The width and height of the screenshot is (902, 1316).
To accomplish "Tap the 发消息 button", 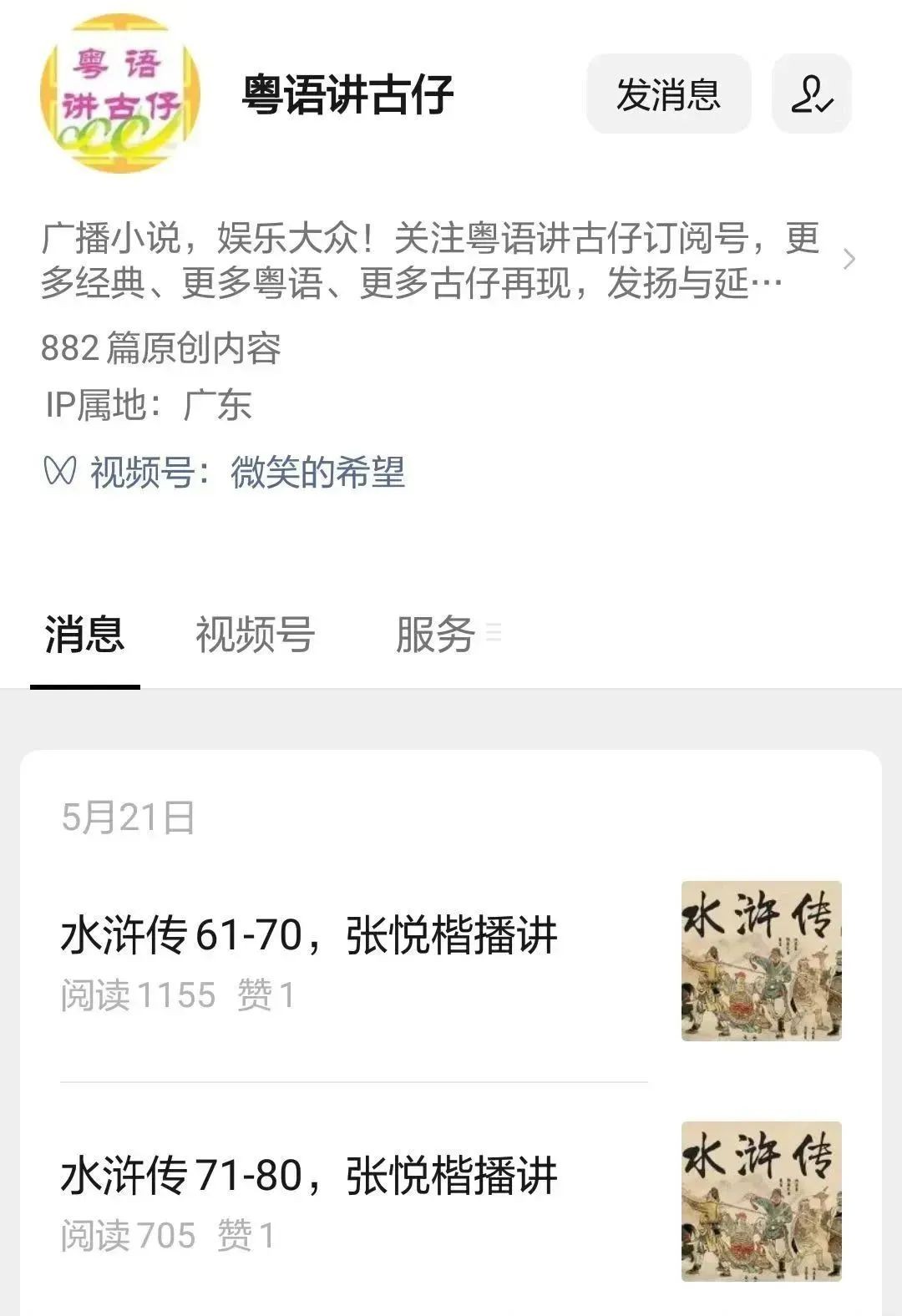I will click(668, 94).
